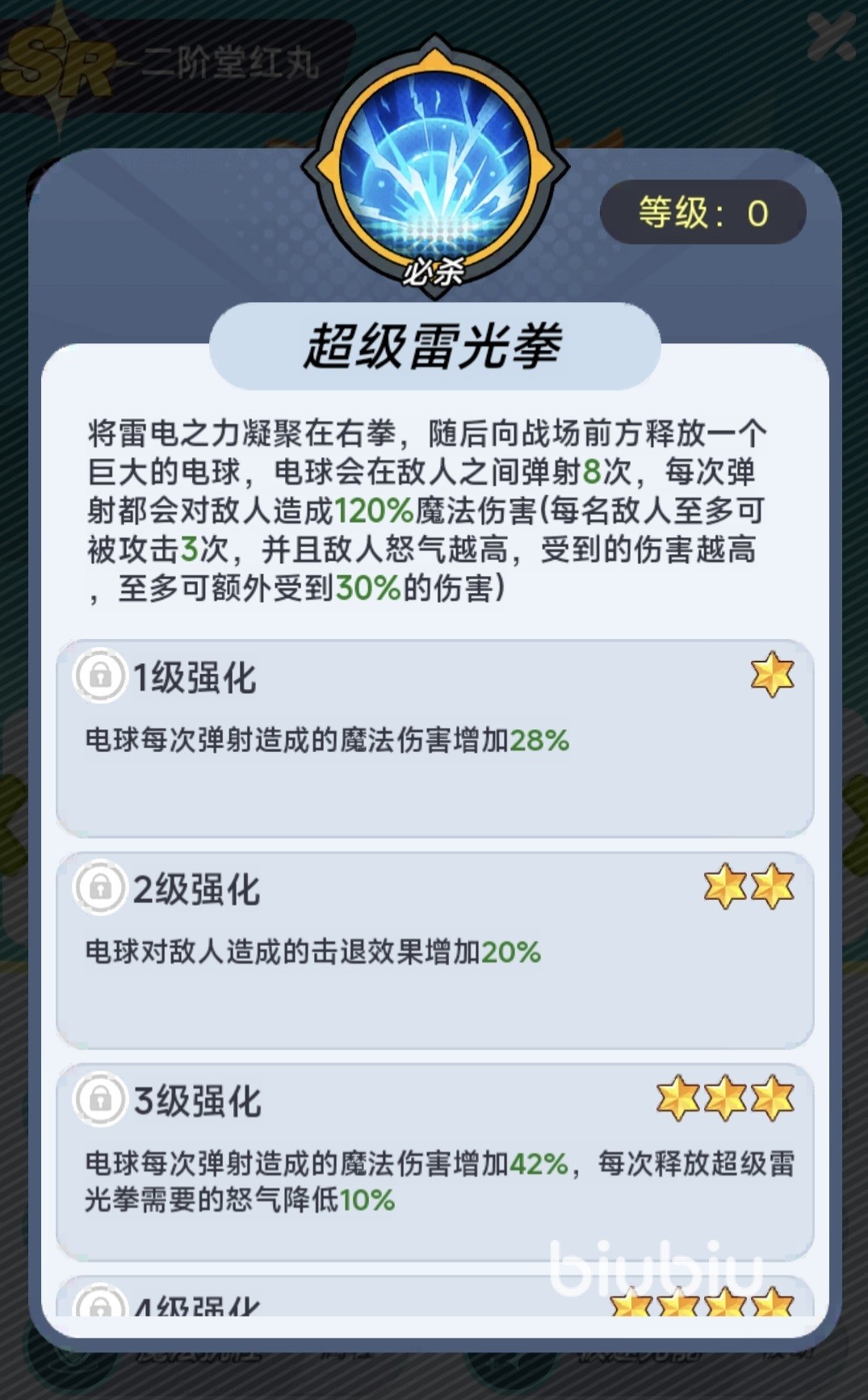This screenshot has height=1400, width=868.
Task: Close the skill detail popup
Action: click(x=831, y=38)
